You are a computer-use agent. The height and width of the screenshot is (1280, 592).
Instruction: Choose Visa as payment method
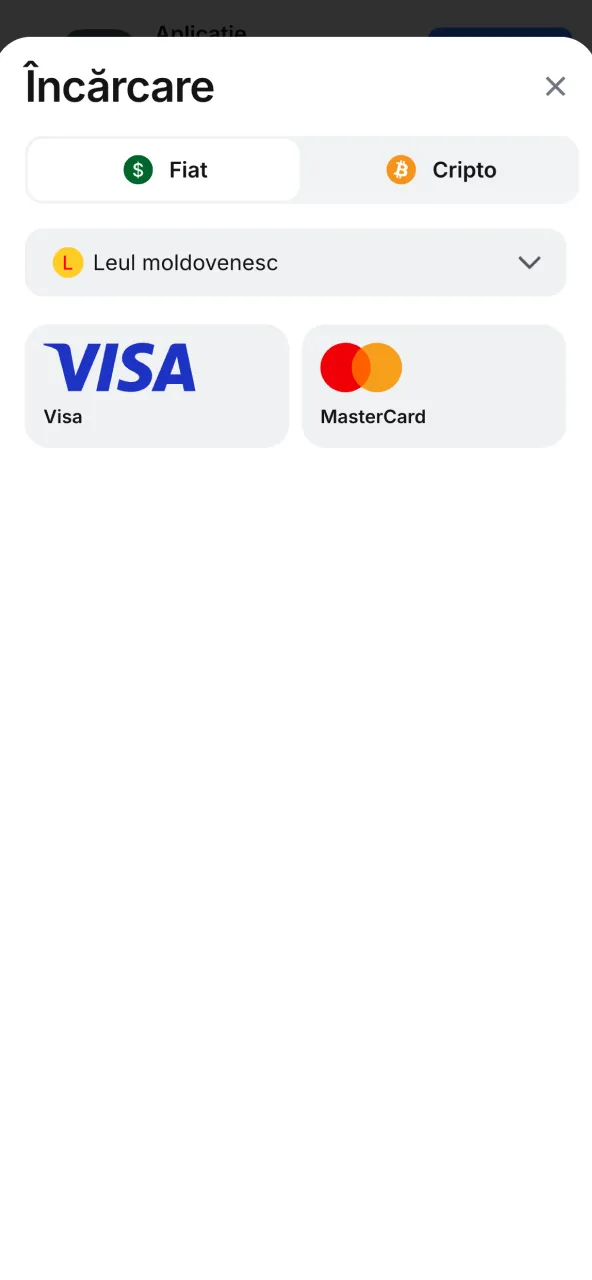click(157, 386)
